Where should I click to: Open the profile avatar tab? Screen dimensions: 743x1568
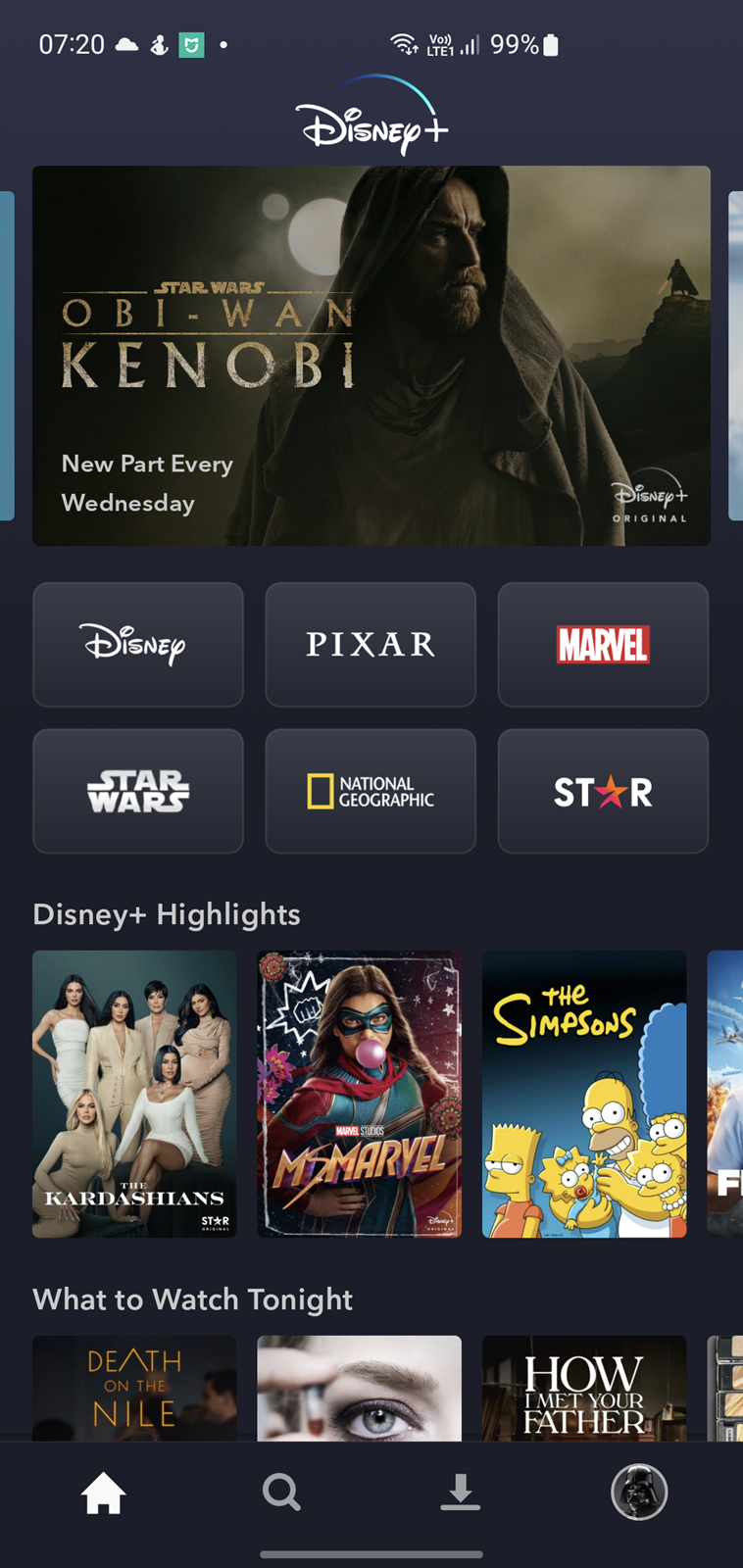639,1493
